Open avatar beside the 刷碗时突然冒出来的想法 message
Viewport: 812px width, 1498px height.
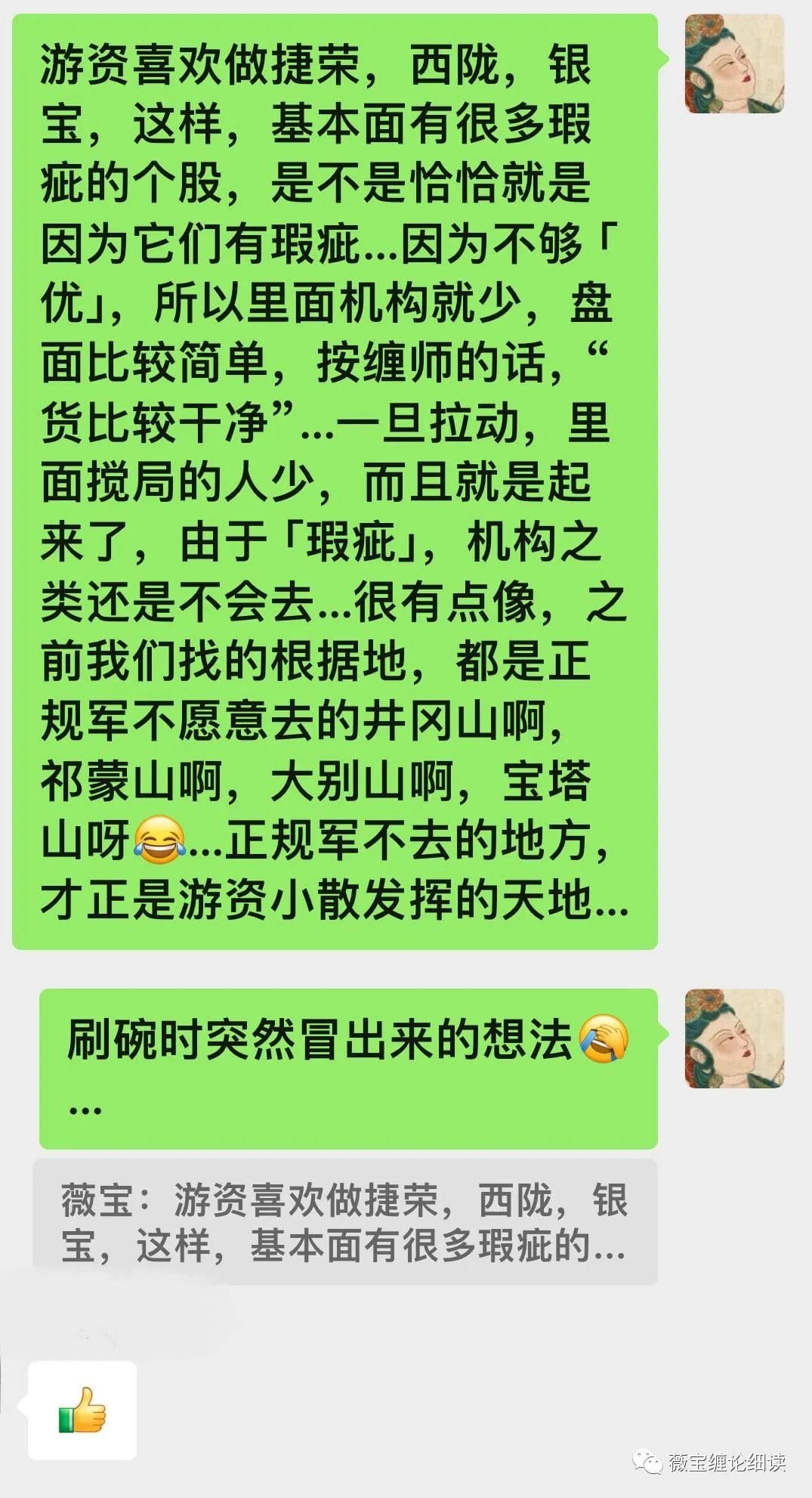733,1038
